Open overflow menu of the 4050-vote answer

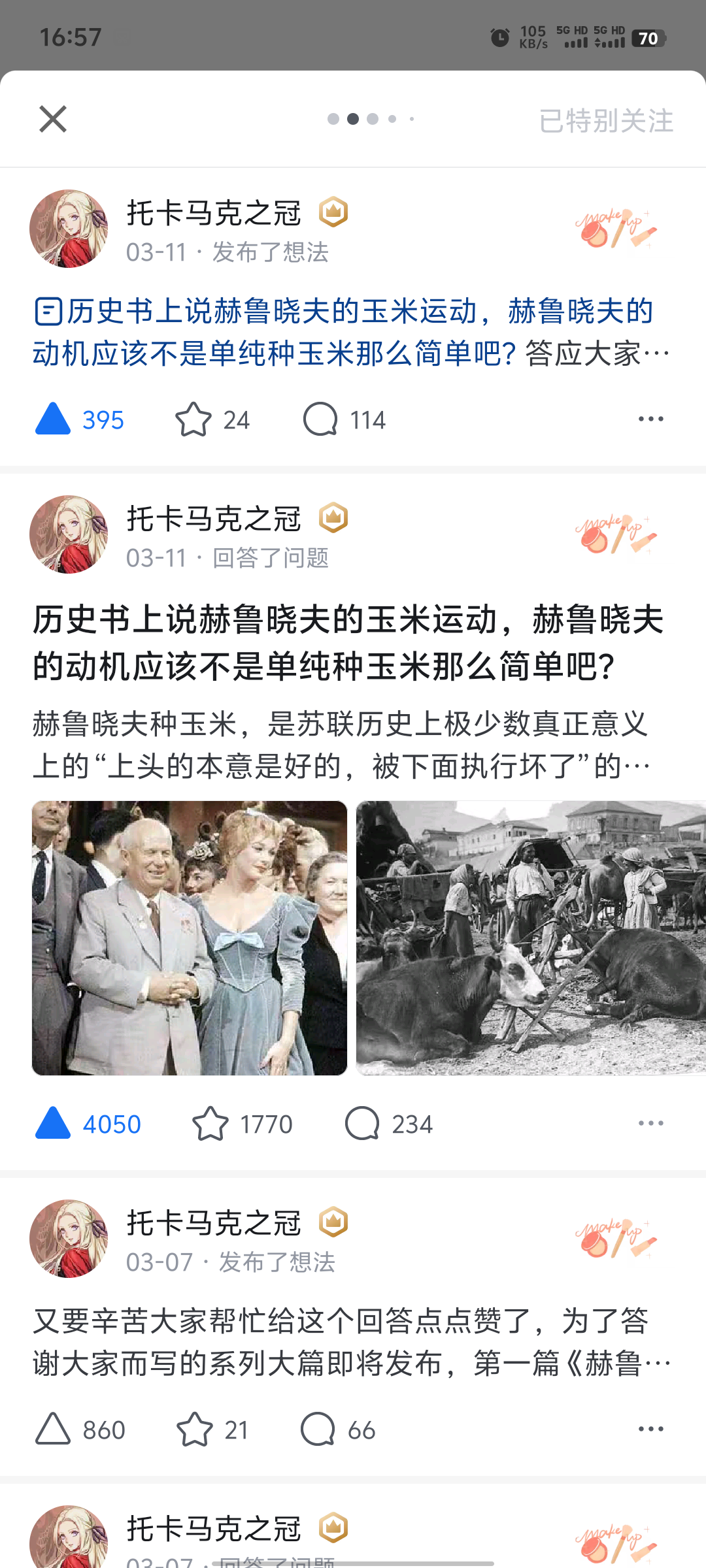point(650,1123)
